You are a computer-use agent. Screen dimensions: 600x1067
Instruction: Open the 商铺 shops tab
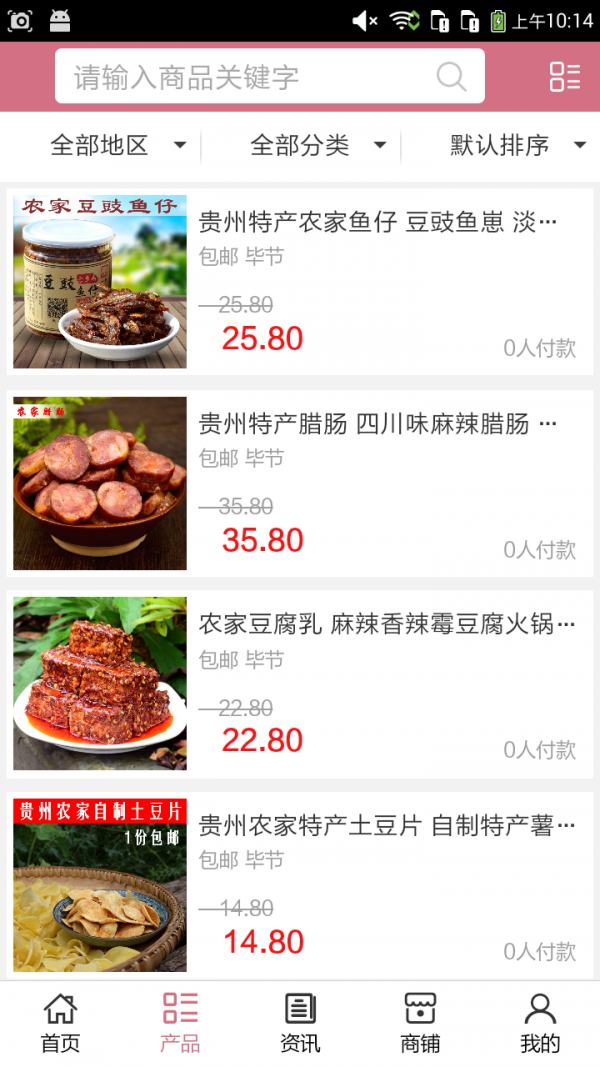(420, 1023)
